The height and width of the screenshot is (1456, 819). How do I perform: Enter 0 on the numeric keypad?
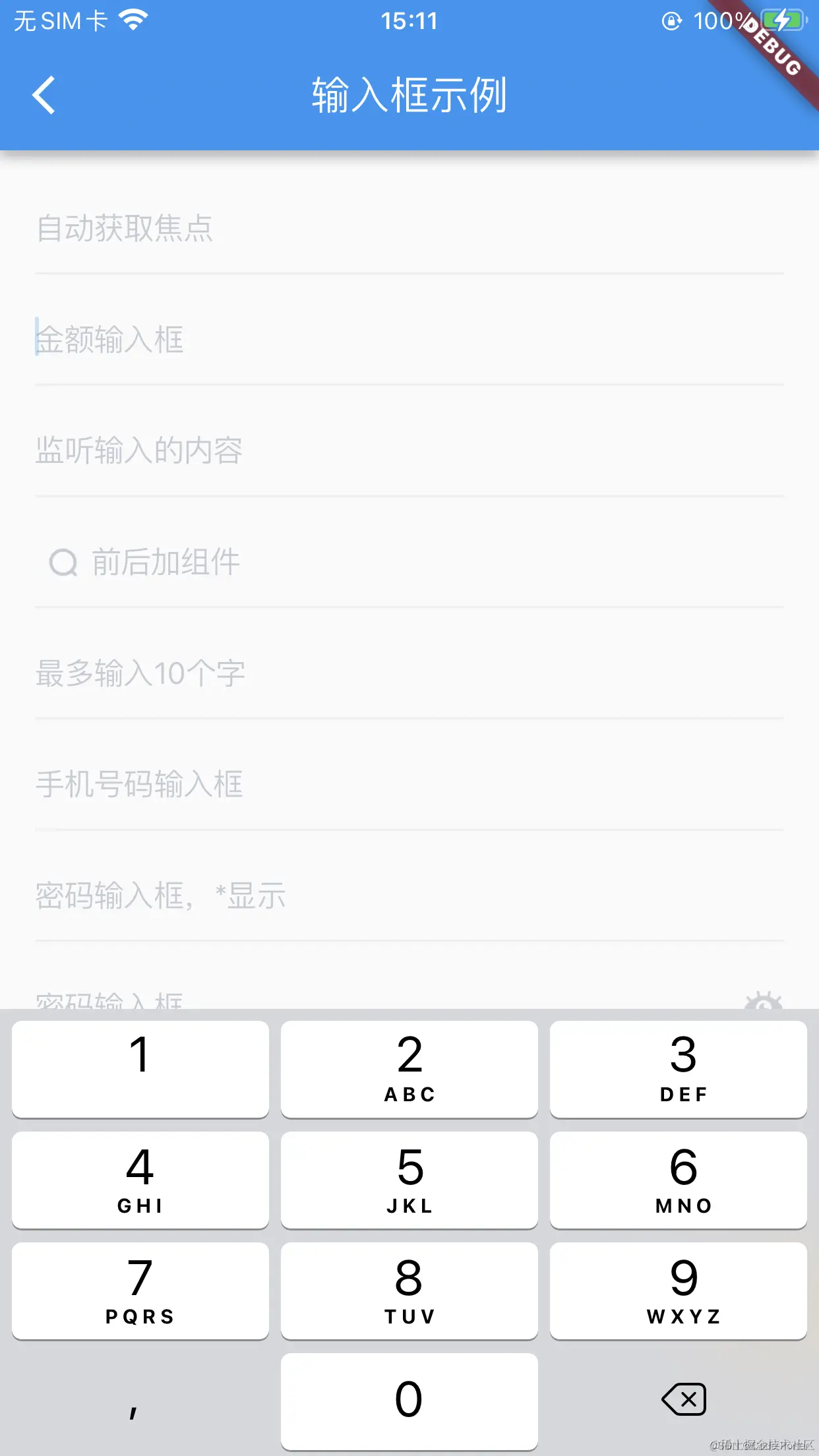point(409,1401)
